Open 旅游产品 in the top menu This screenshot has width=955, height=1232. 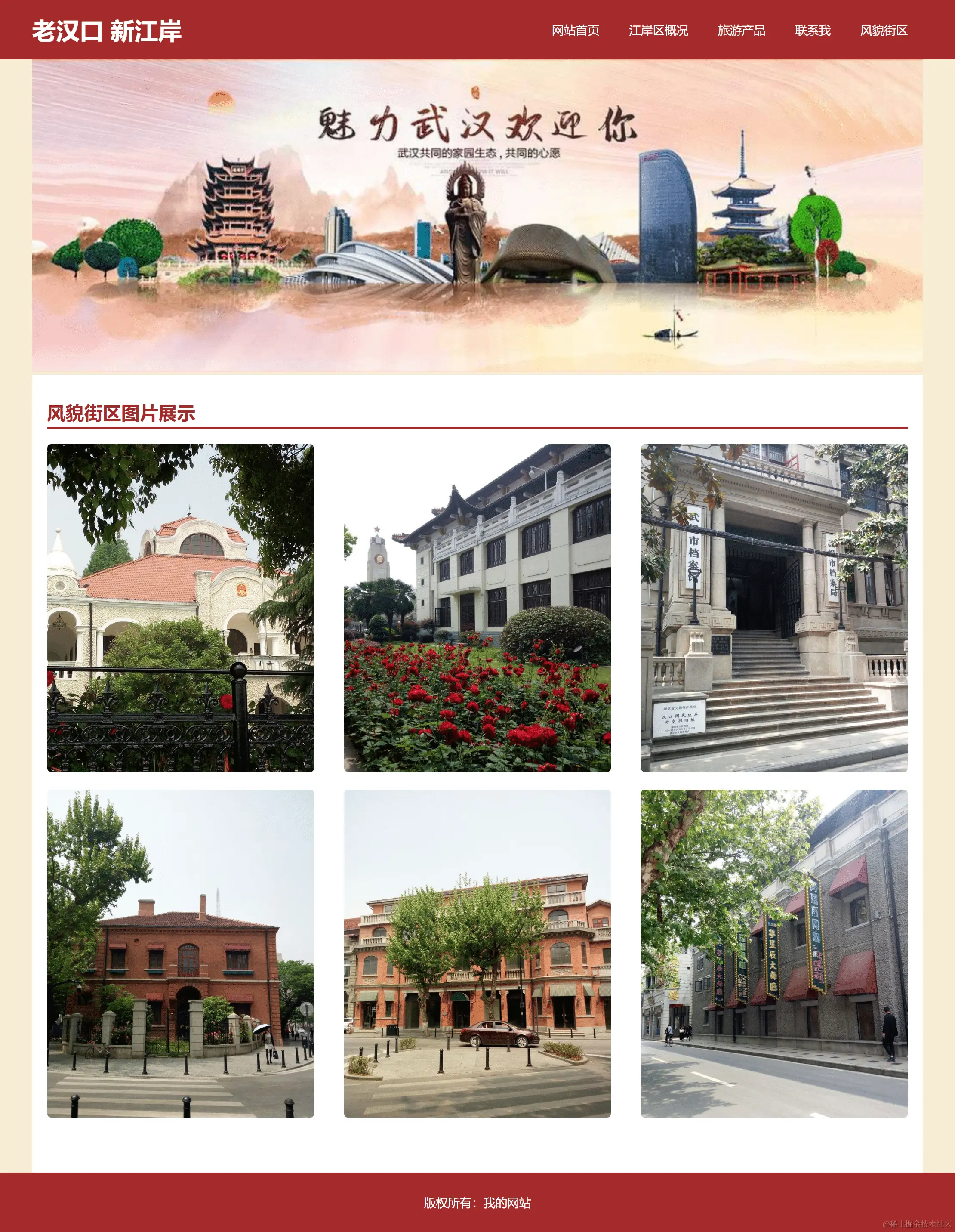(x=741, y=31)
